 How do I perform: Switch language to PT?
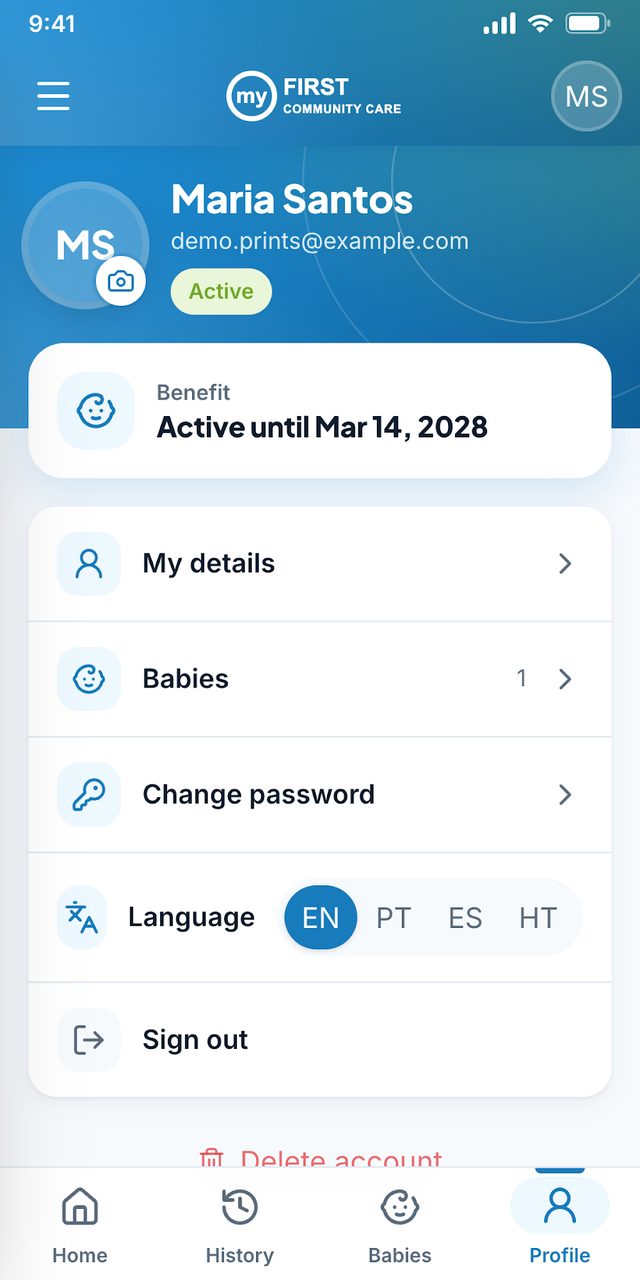tap(393, 917)
